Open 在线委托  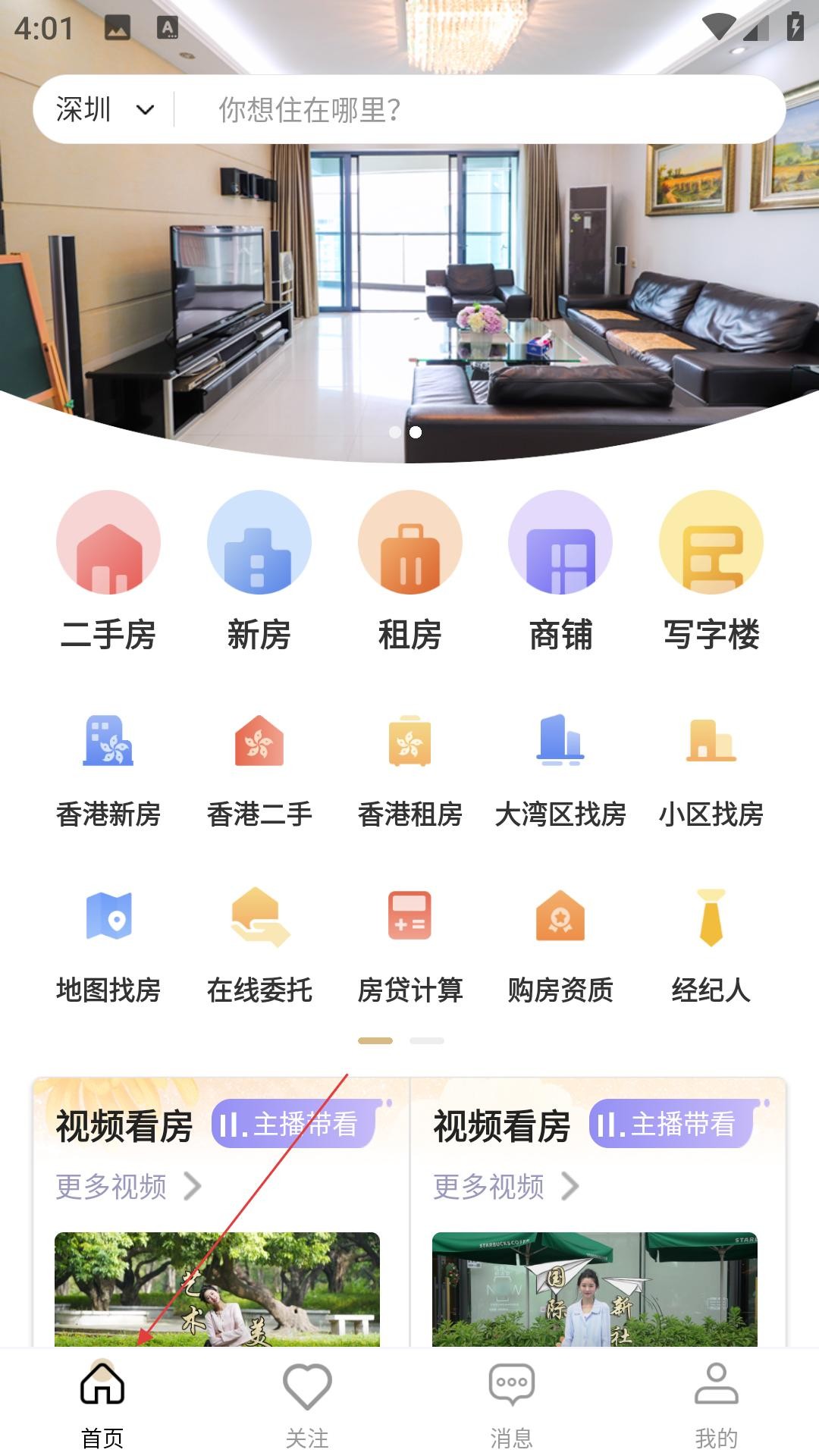(259, 946)
